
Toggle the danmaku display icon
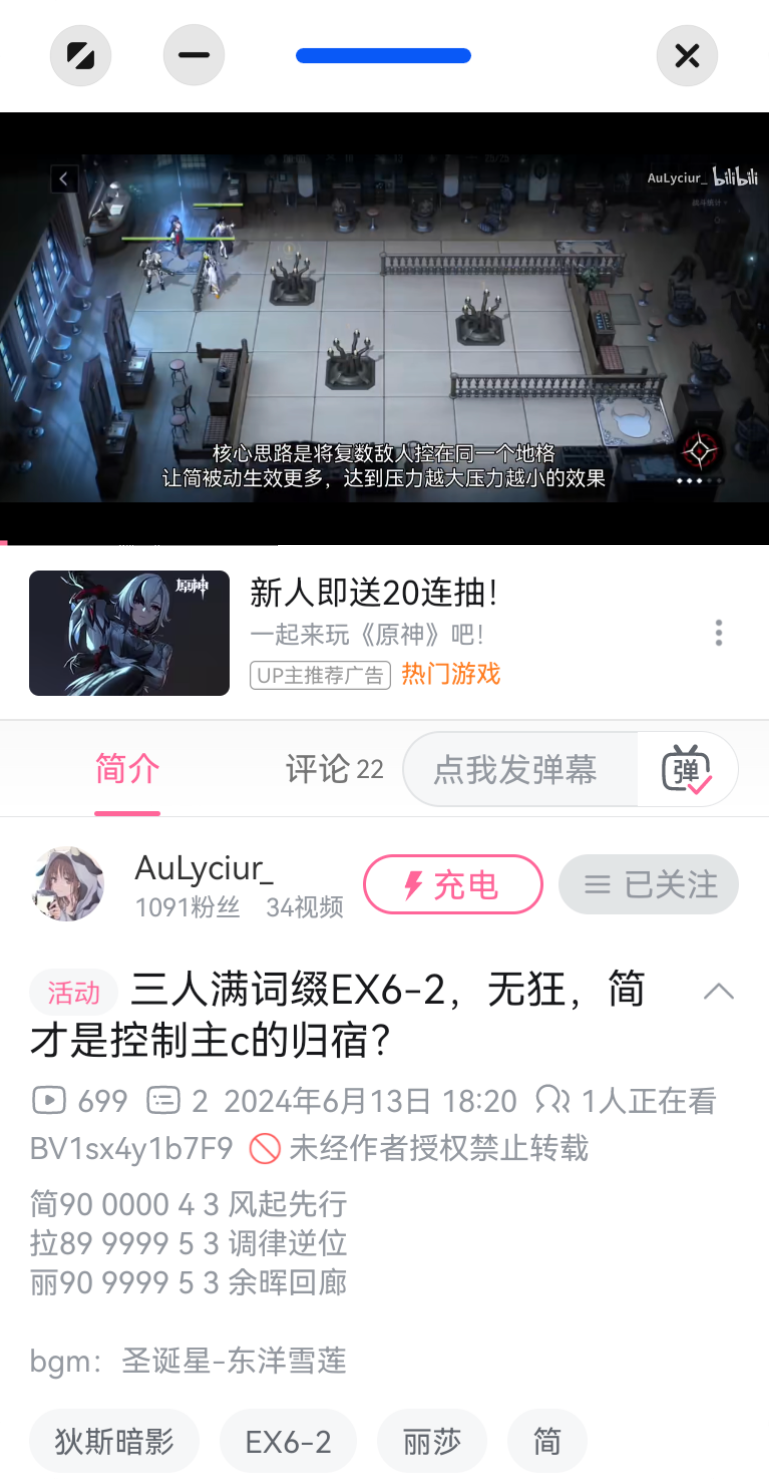tap(687, 769)
